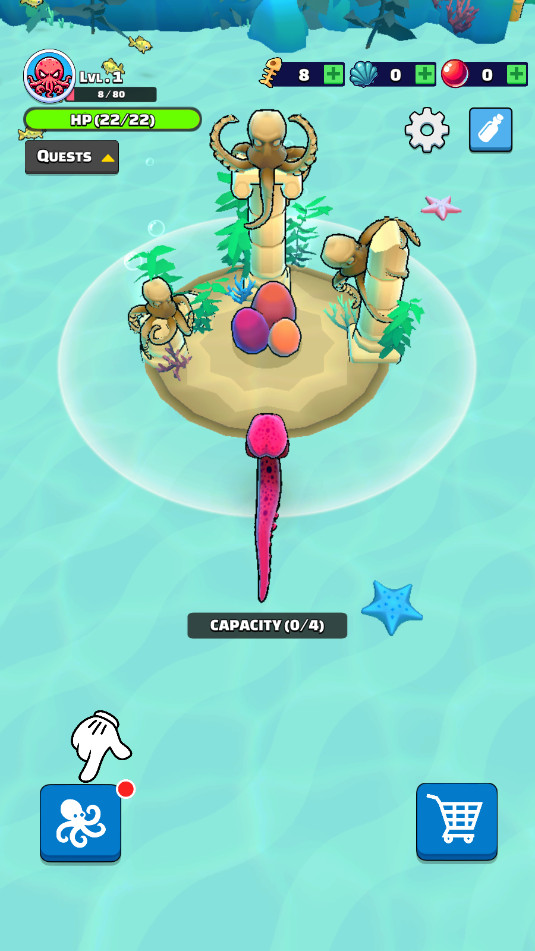Expand the Quests panel

pyautogui.click(x=72, y=157)
